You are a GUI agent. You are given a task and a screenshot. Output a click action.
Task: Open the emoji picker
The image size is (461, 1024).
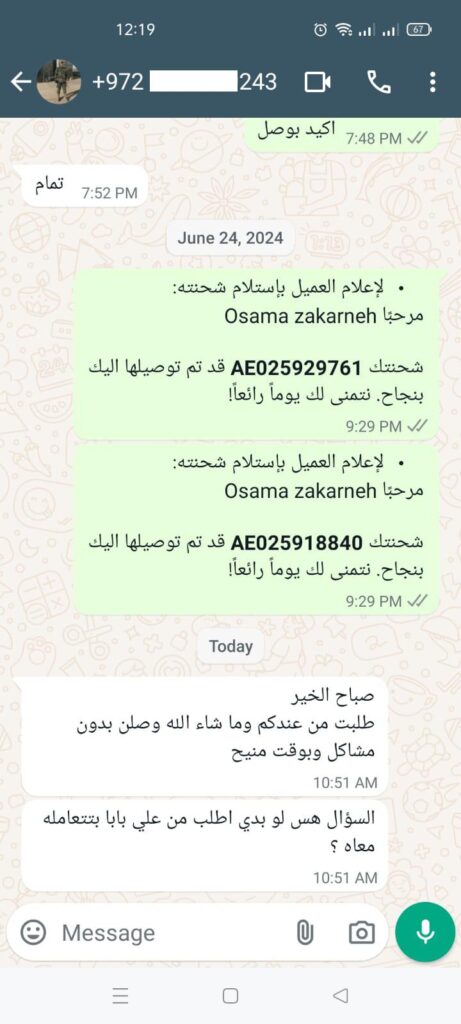33,932
